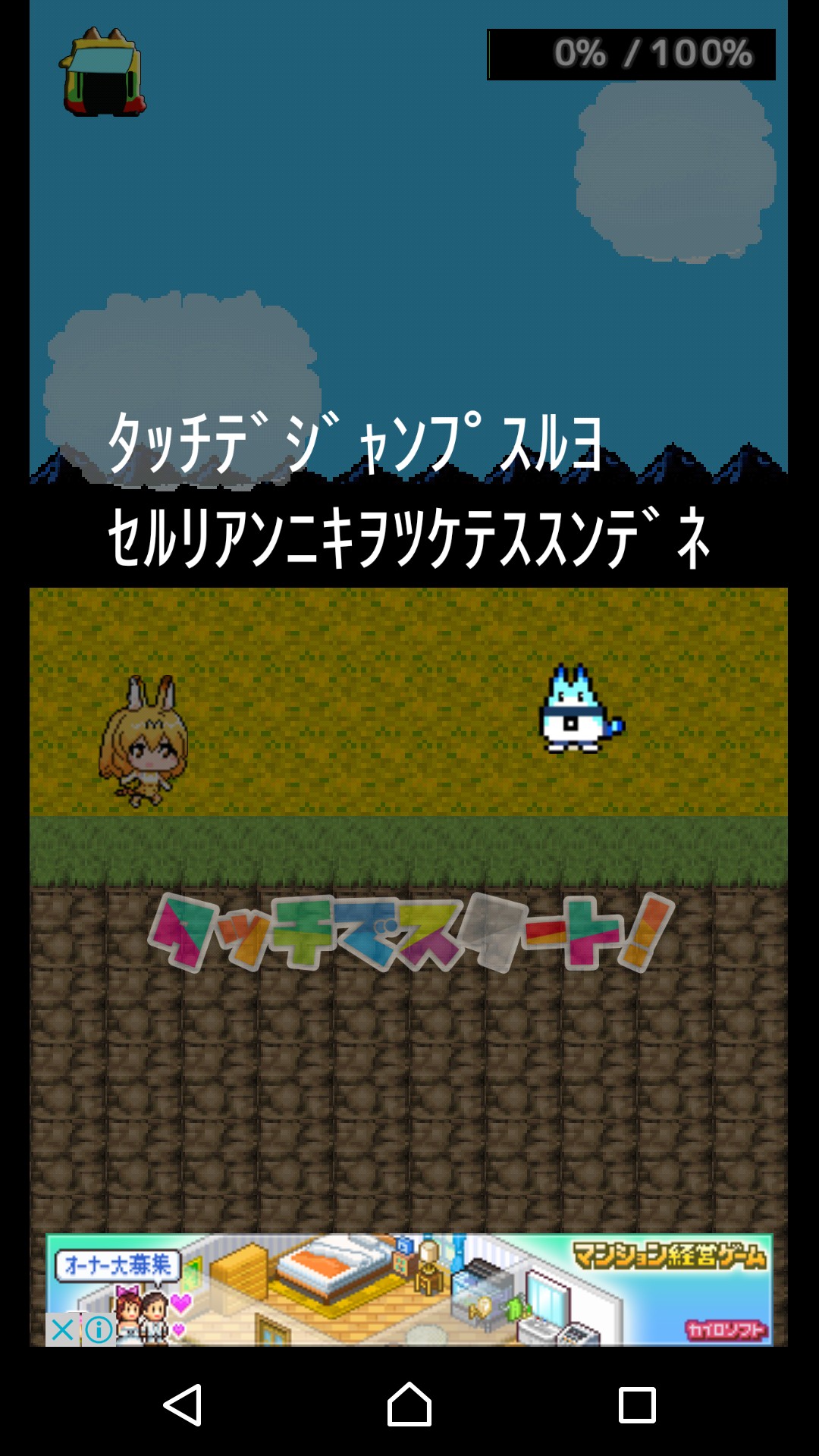819x1456 pixels.
Task: Tap the タッチでスタート banner to start
Action: (x=409, y=933)
